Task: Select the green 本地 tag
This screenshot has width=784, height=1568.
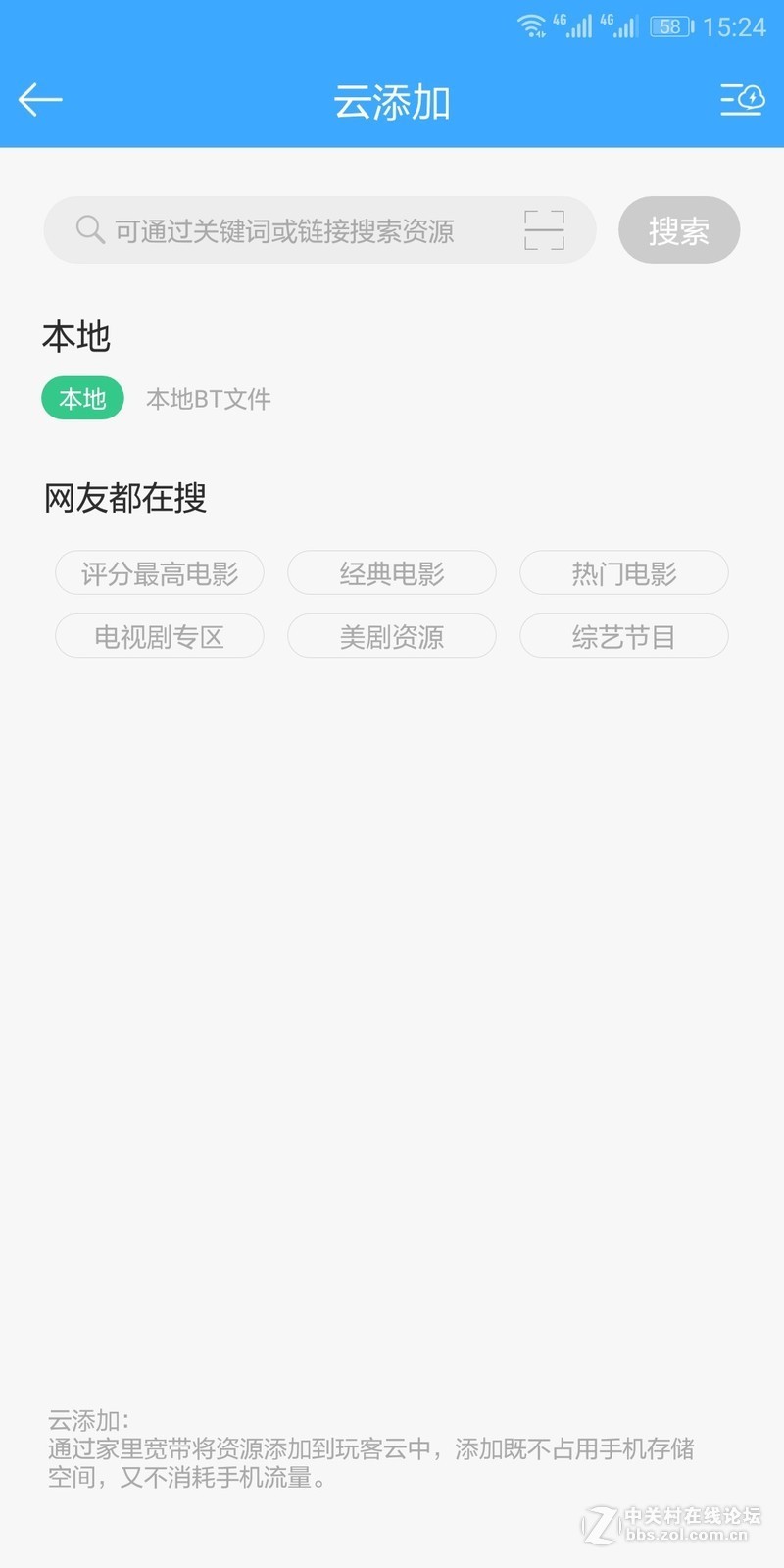Action: [x=82, y=398]
